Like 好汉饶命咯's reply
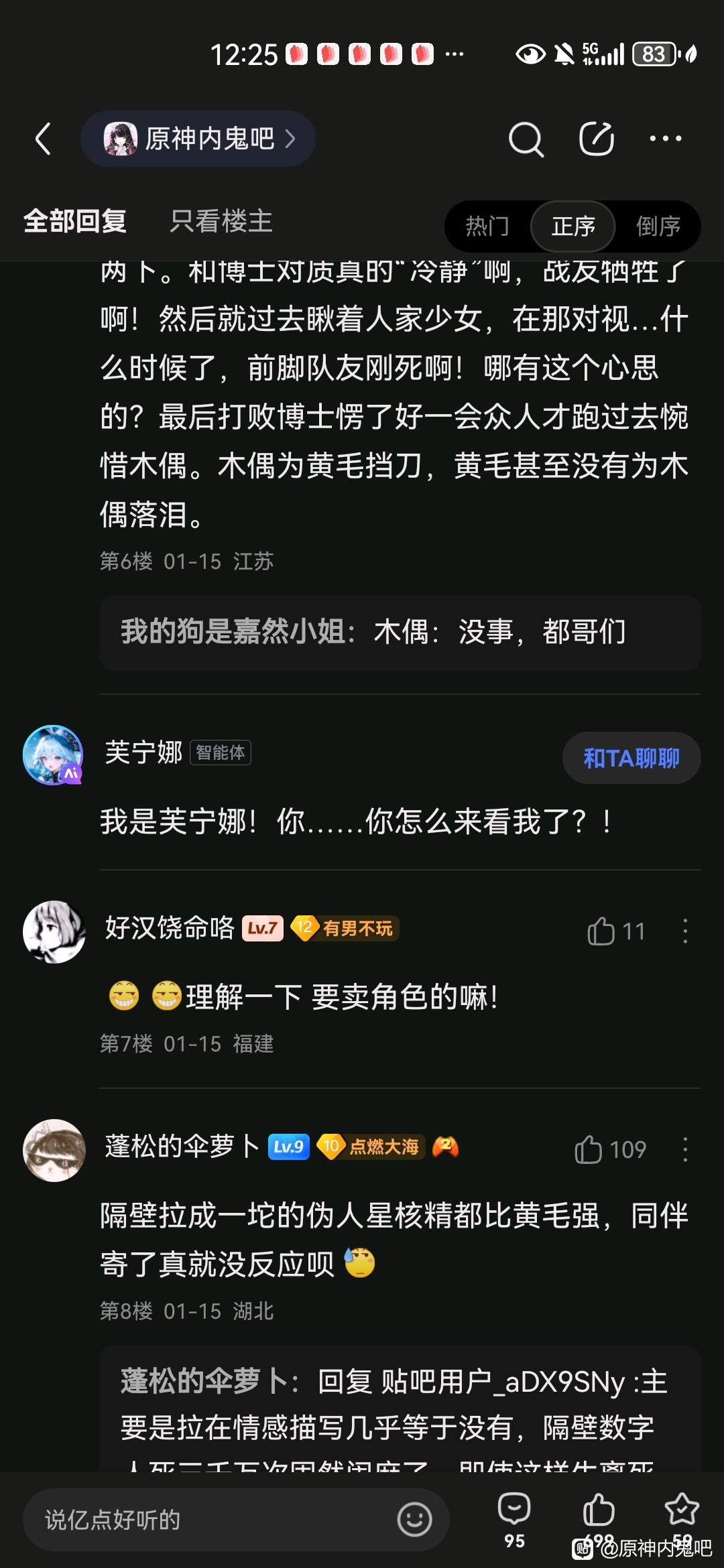Viewport: 724px width, 1568px height. click(x=615, y=931)
